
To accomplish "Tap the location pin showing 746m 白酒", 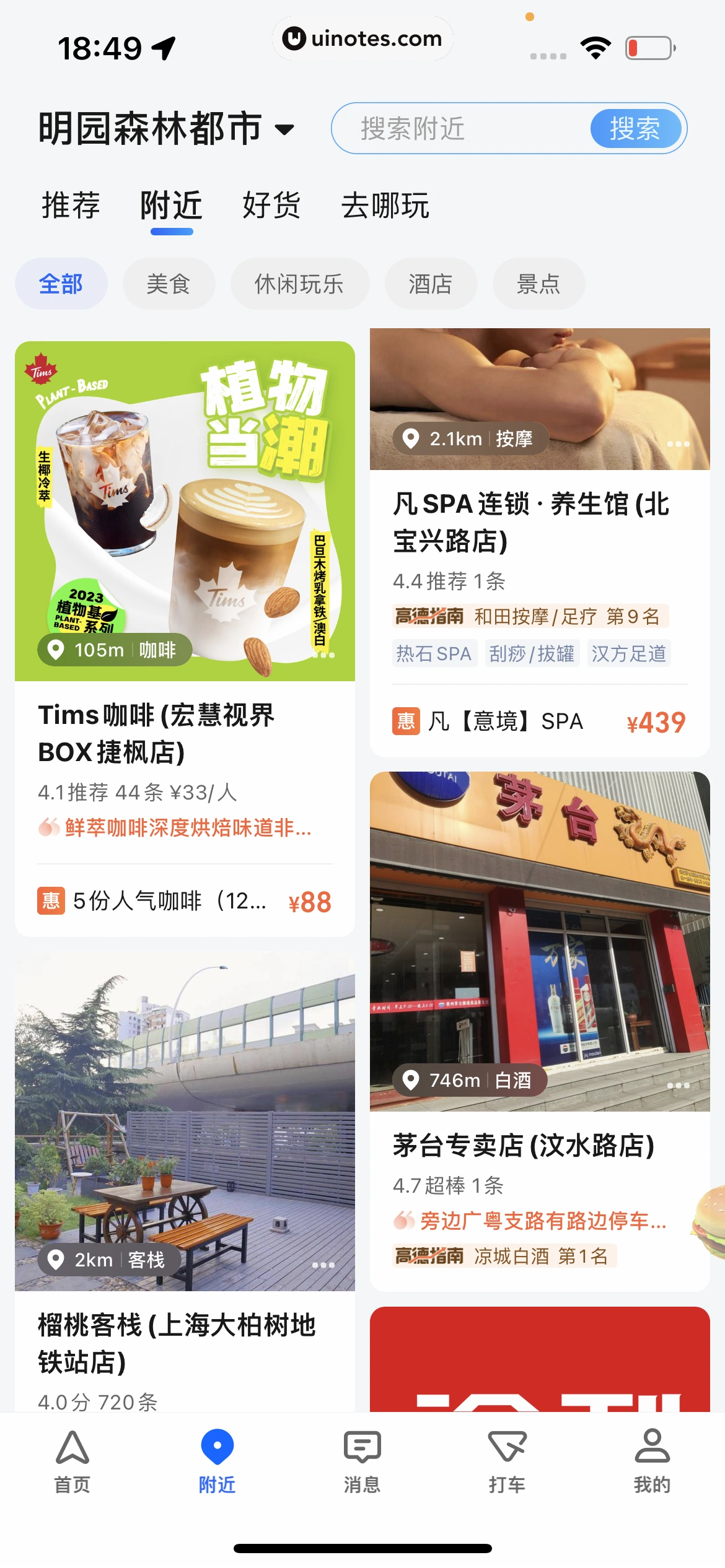I will [x=470, y=1080].
